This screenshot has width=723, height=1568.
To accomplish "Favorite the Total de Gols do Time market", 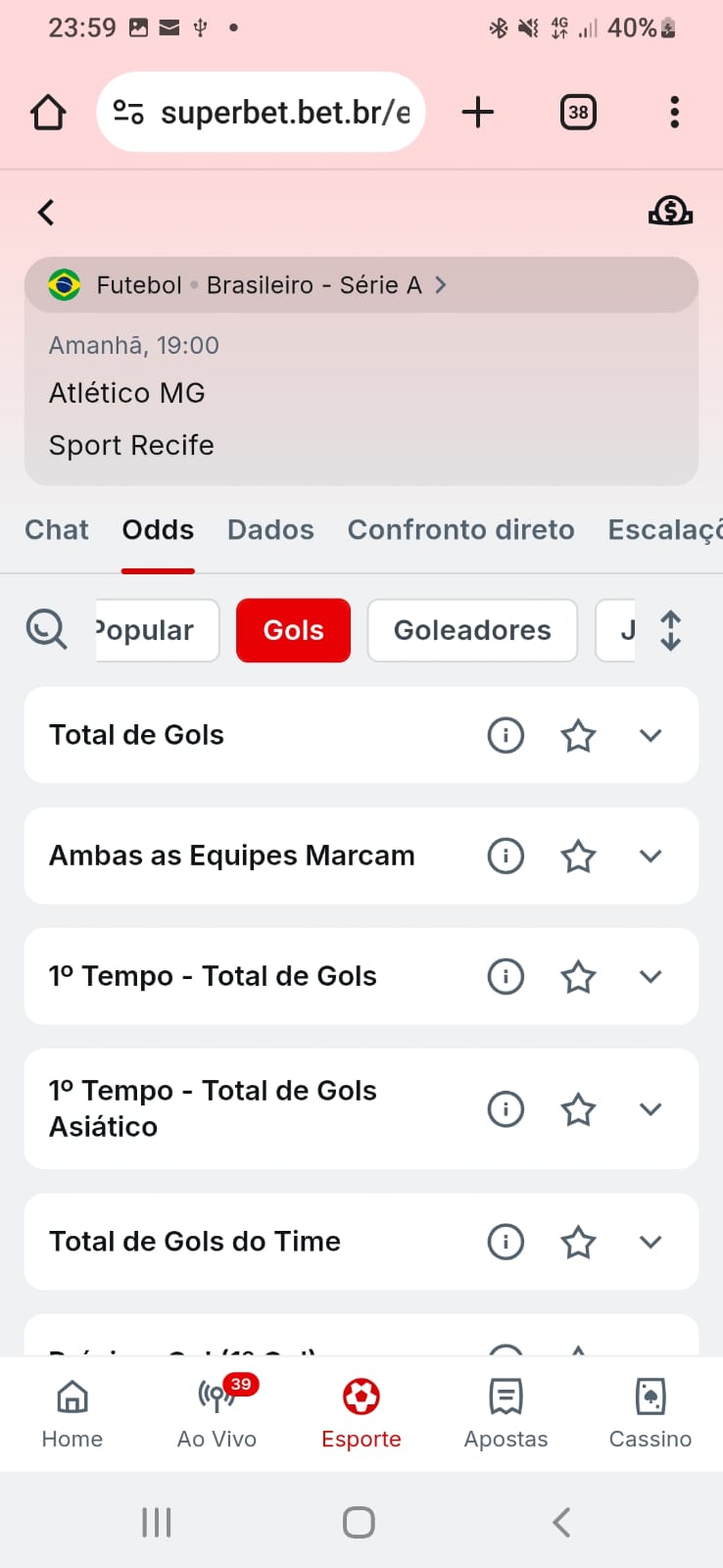I will 578,1242.
